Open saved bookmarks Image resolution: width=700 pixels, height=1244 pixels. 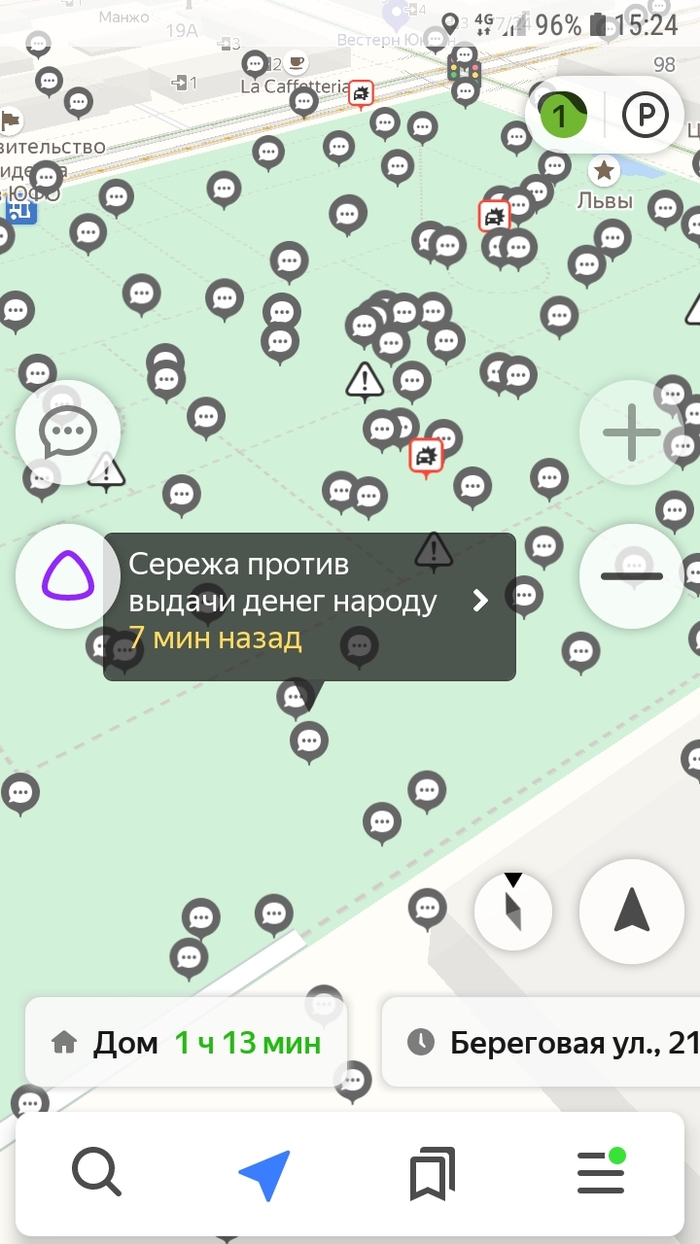[432, 1173]
